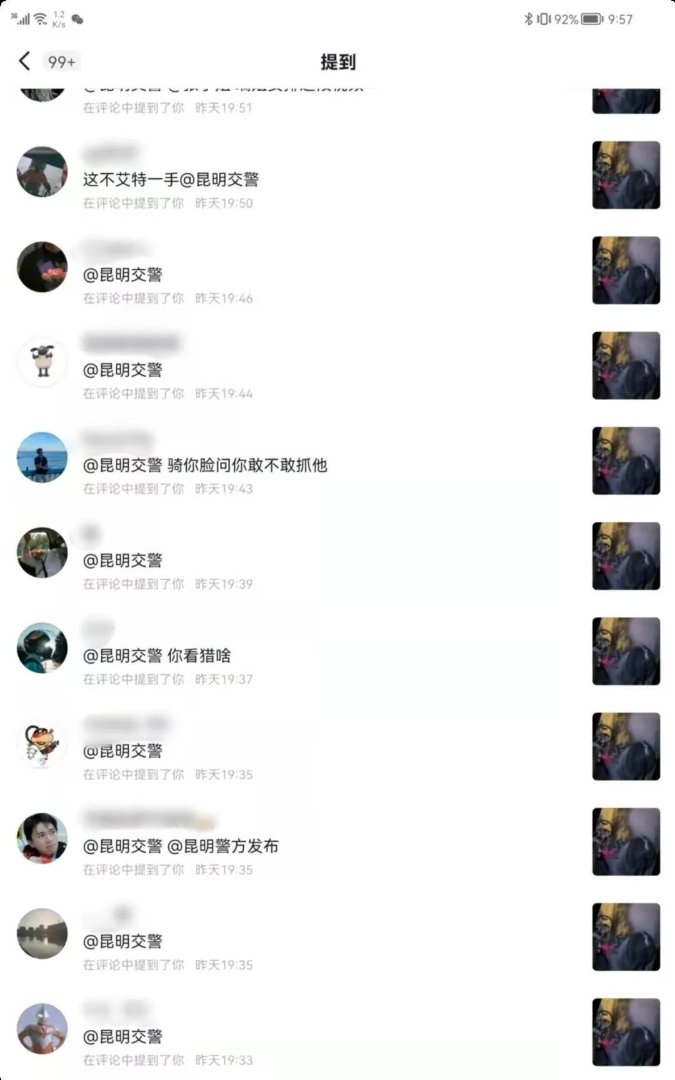
Task: View the video thumbnail beside the 19:43 mention
Action: click(626, 461)
